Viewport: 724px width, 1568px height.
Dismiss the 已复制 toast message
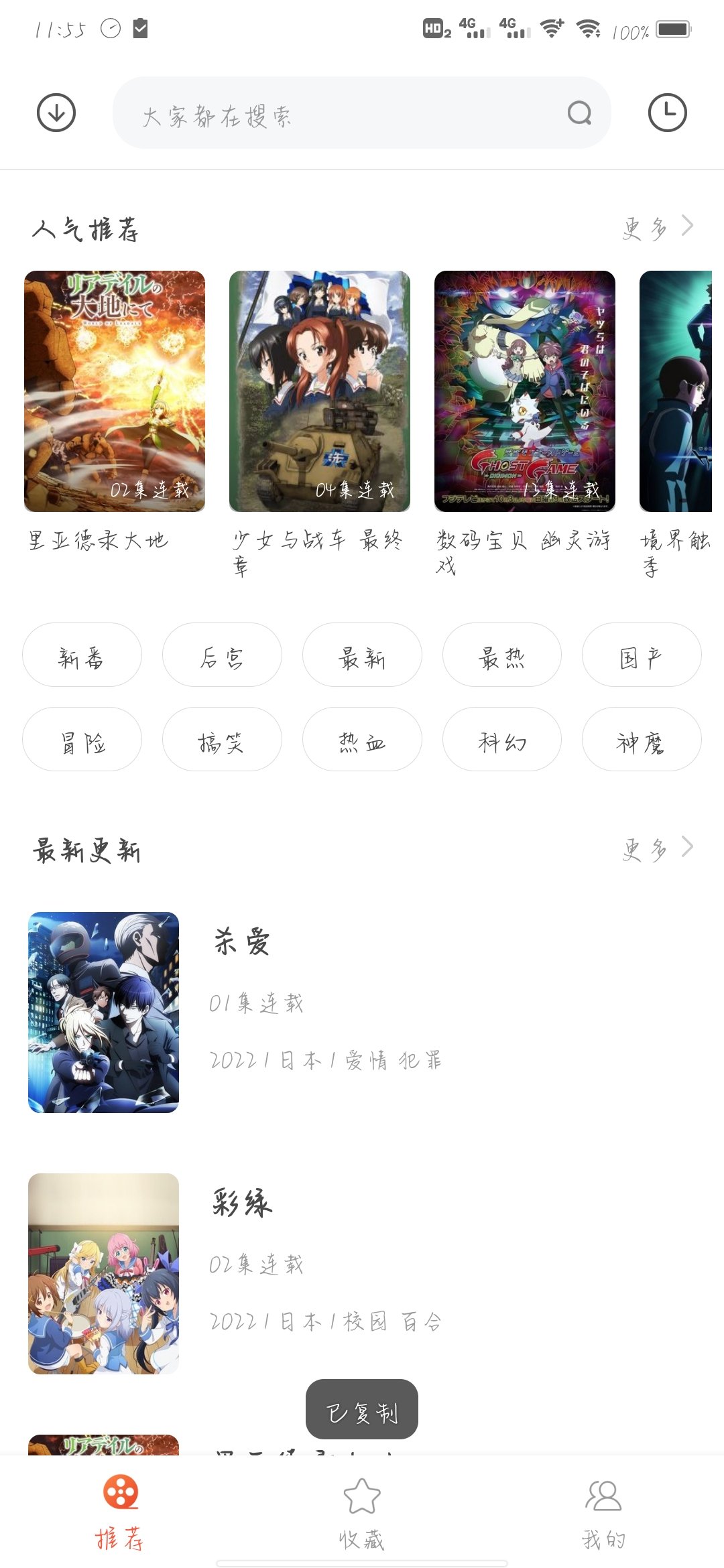(361, 1409)
